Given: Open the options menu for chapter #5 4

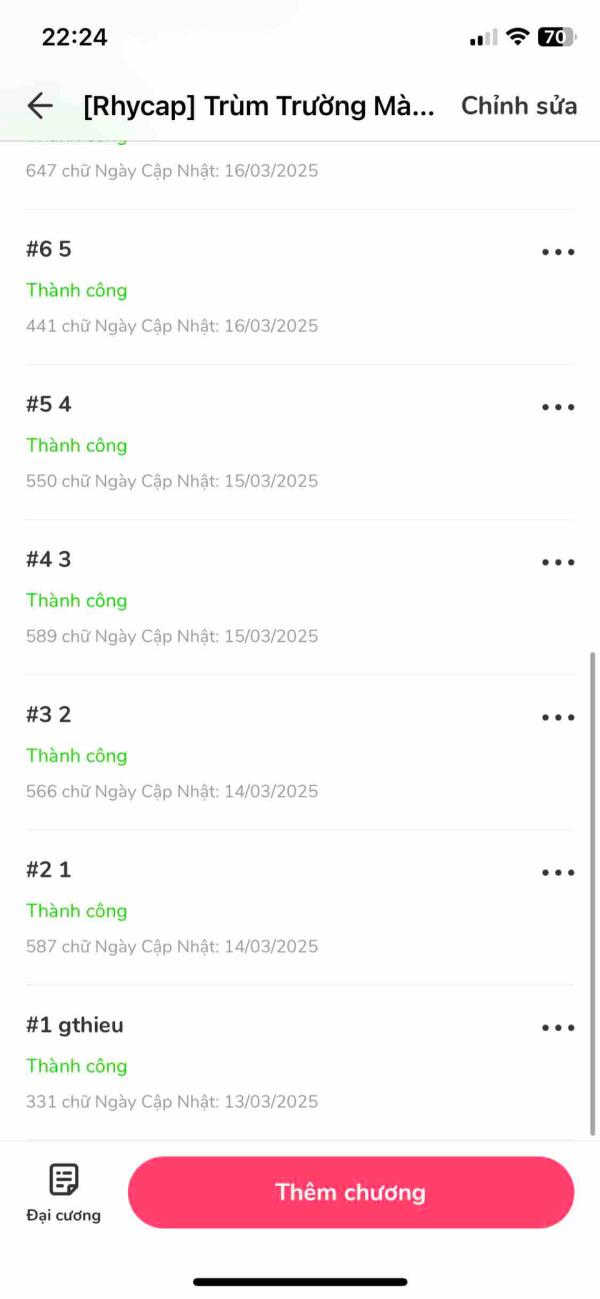Looking at the screenshot, I should [x=558, y=407].
